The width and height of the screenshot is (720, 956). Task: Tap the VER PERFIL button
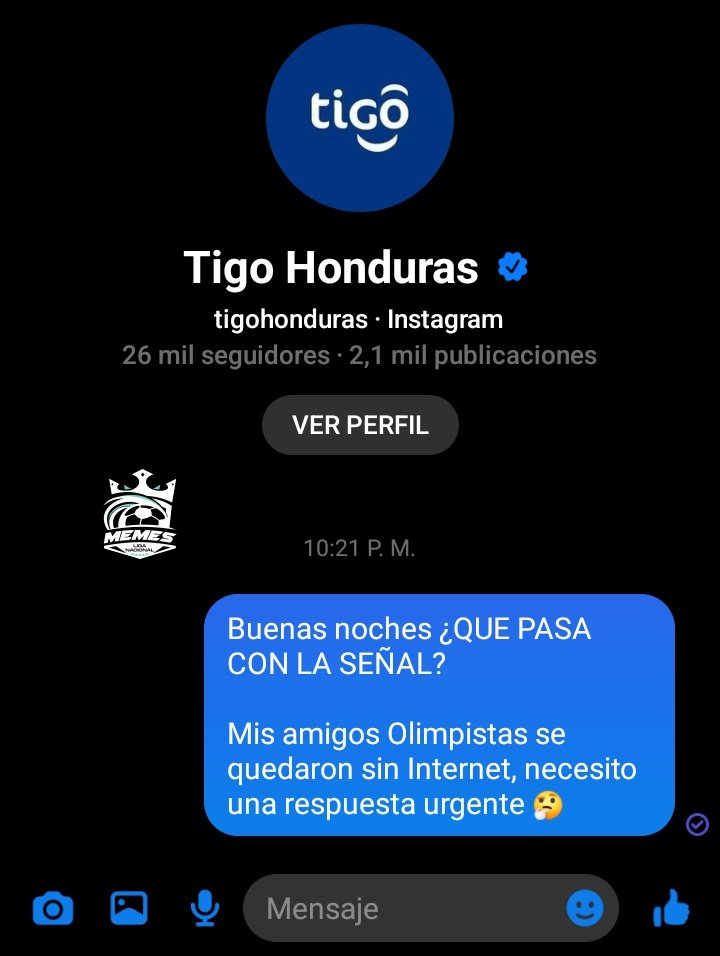point(360,425)
